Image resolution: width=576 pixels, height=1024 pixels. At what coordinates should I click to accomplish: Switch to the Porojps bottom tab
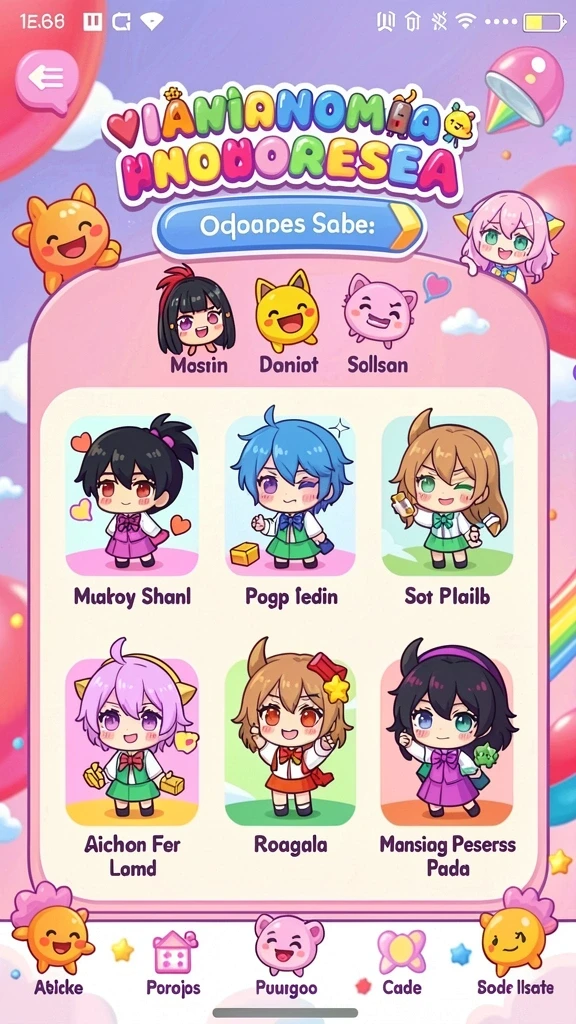tap(173, 963)
